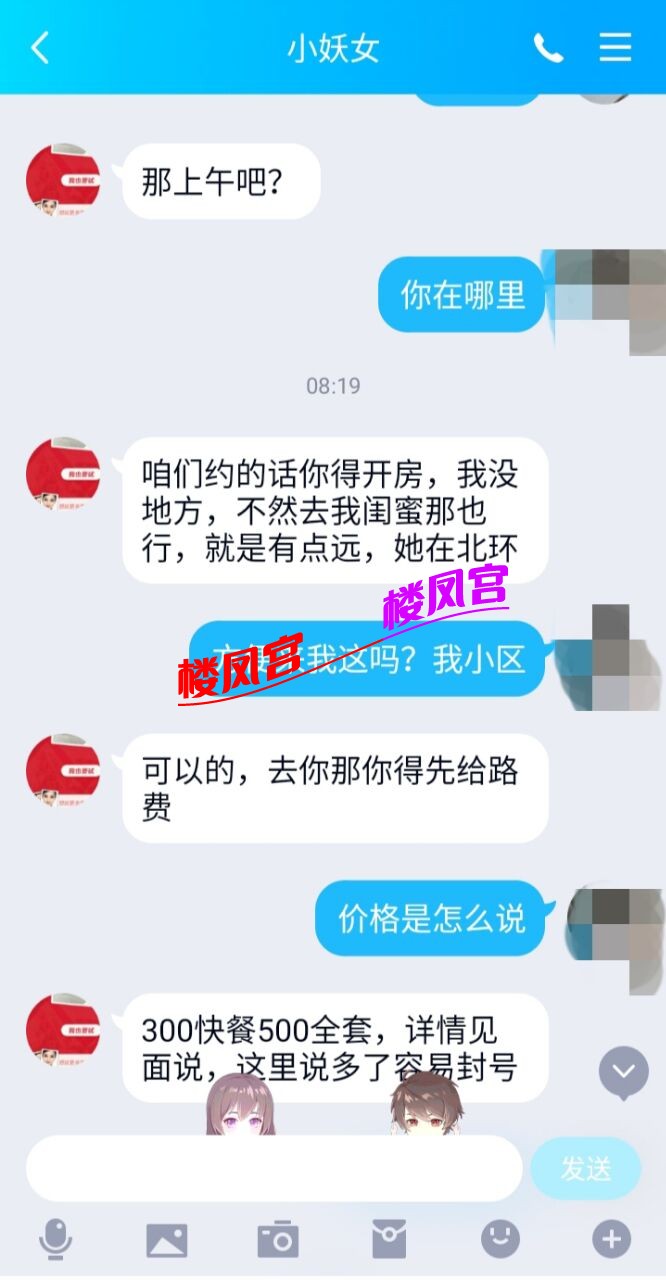Go back from the chat
The image size is (666, 1280).
coord(40,47)
